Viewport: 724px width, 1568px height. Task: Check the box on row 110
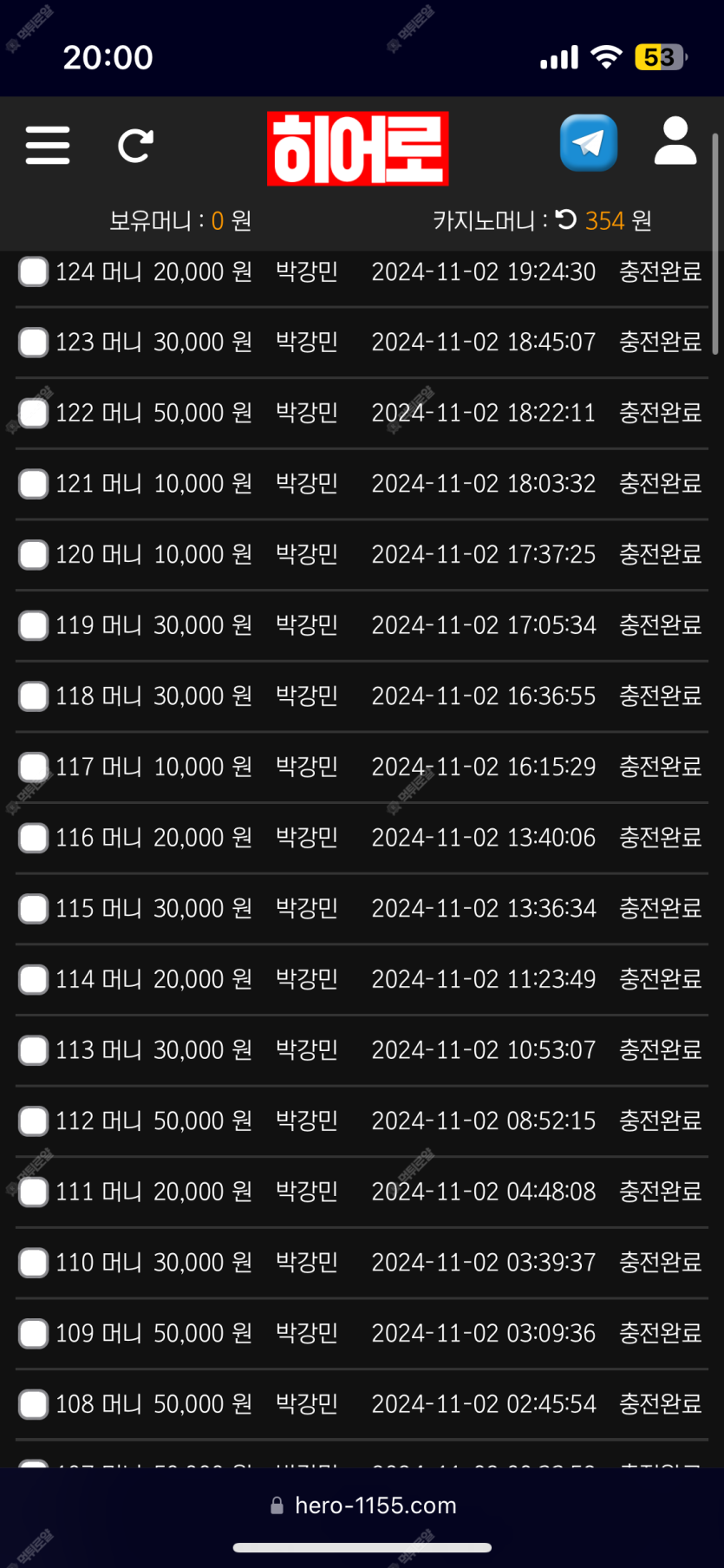tap(34, 1263)
